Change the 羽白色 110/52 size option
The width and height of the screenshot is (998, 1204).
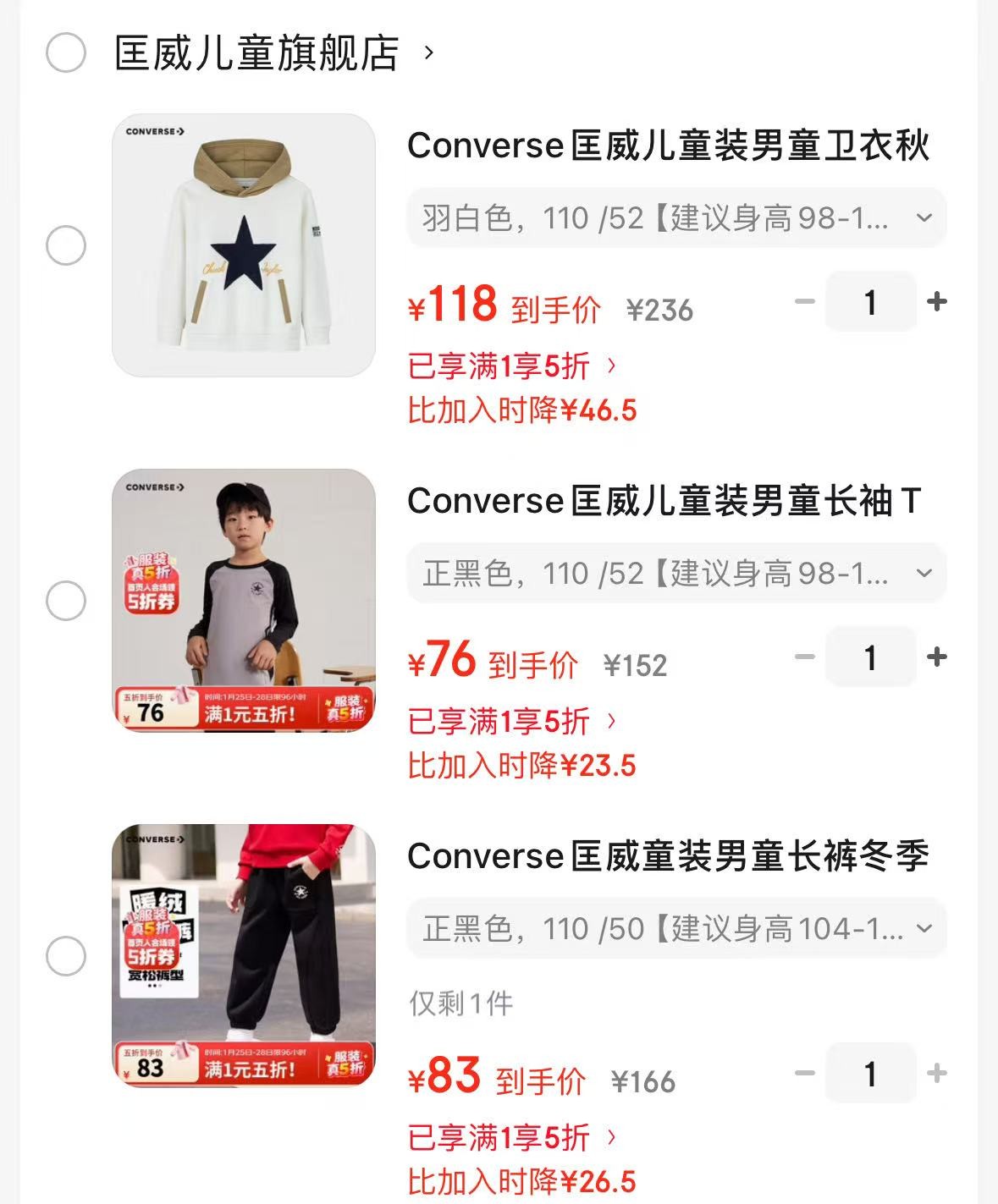coord(675,218)
